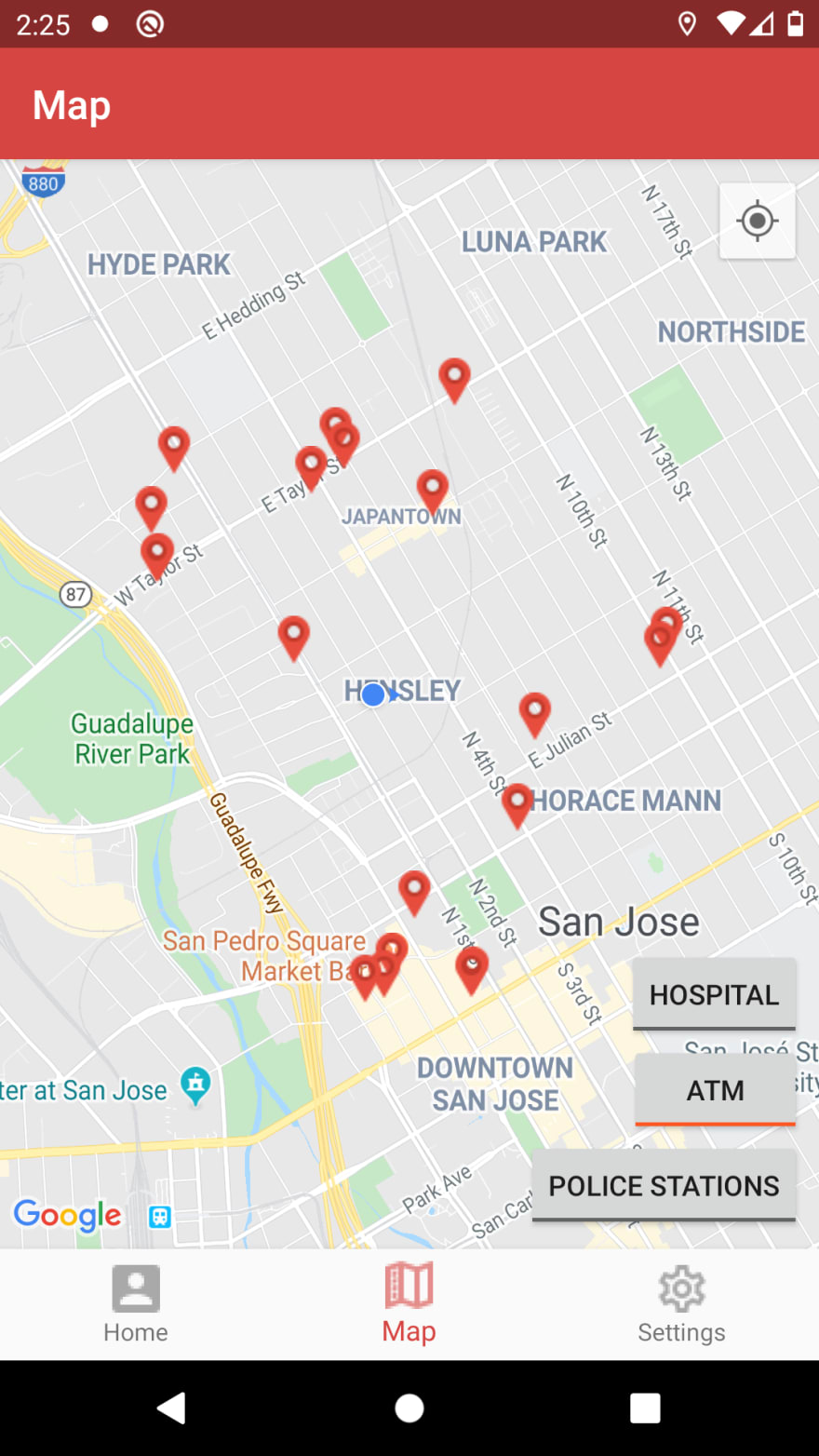This screenshot has height=1456, width=819.
Task: Open the Settings tab
Action: point(681,1304)
